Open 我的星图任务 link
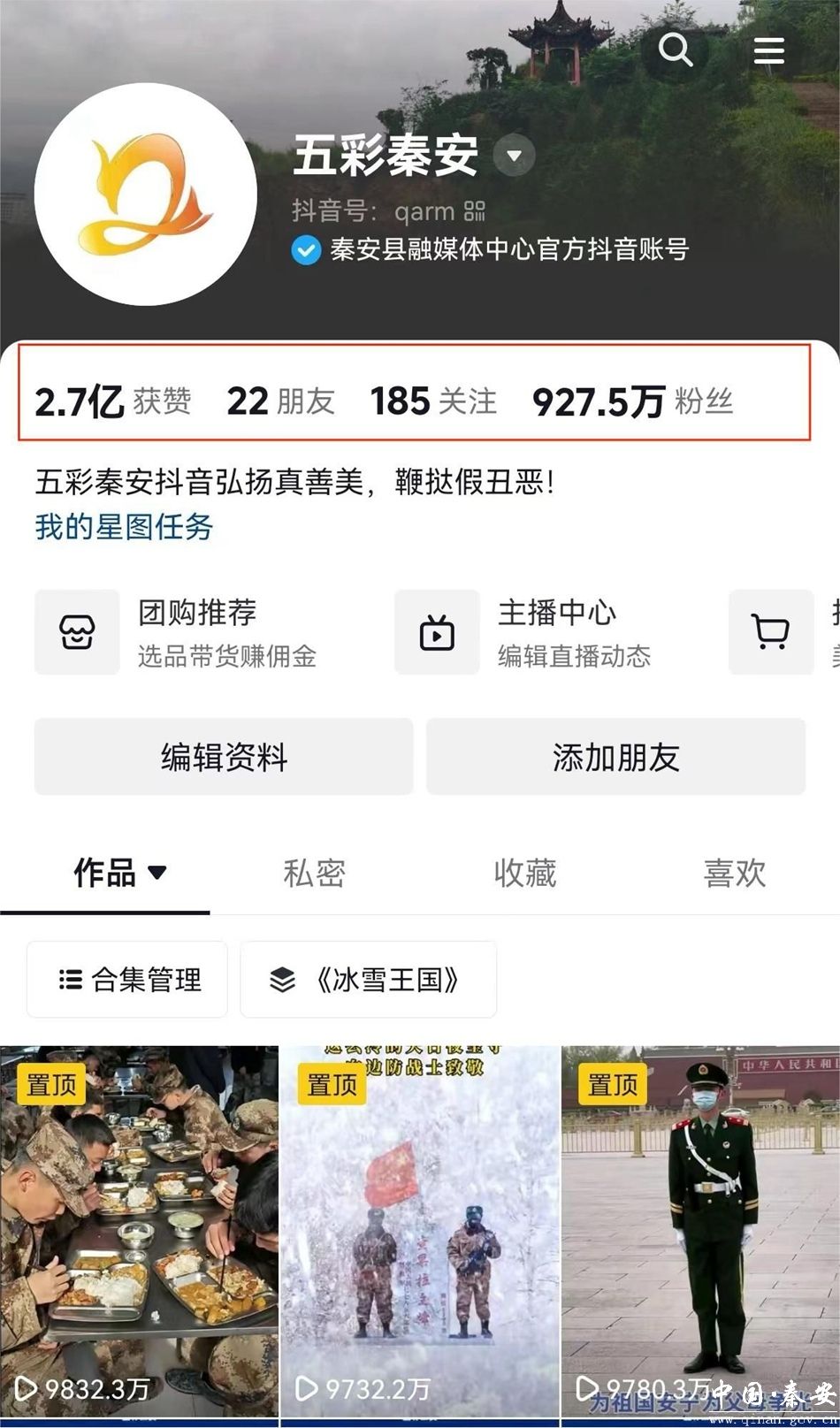 click(x=124, y=527)
